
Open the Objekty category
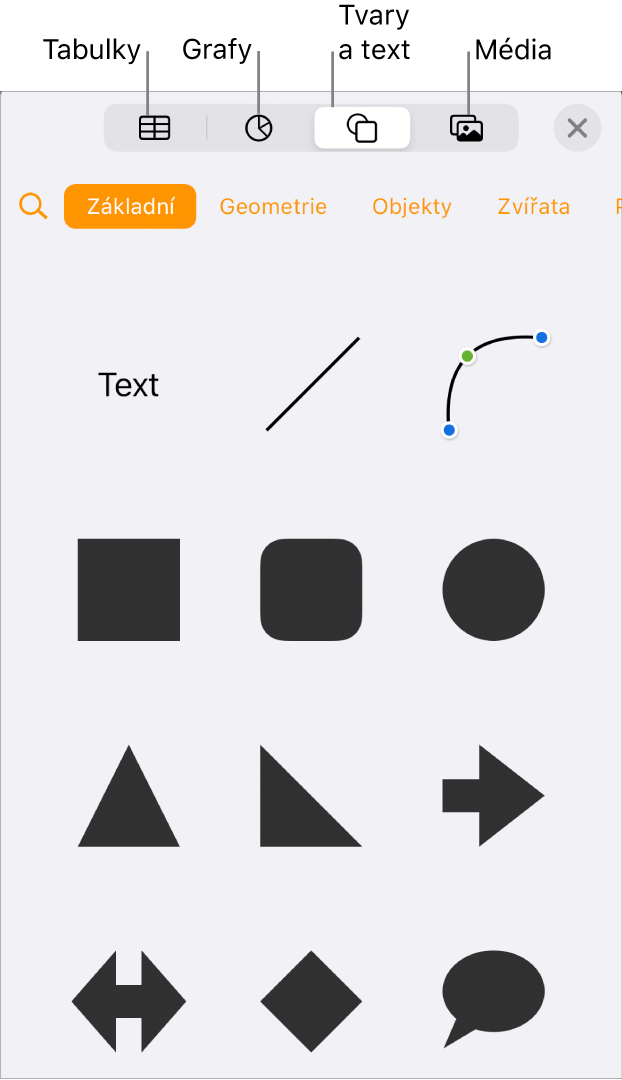click(412, 207)
